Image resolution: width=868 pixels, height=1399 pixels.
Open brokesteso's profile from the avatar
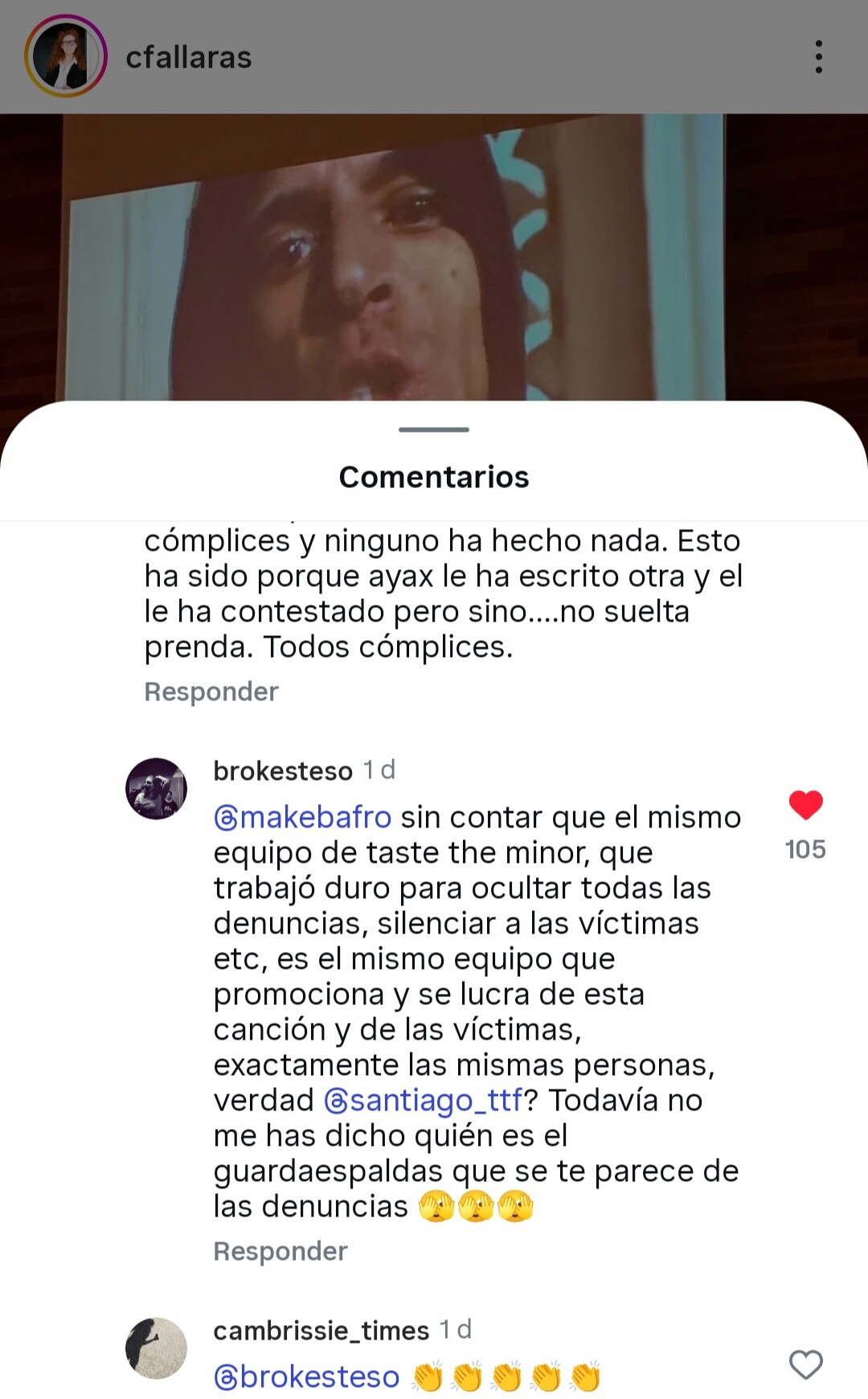click(x=156, y=788)
